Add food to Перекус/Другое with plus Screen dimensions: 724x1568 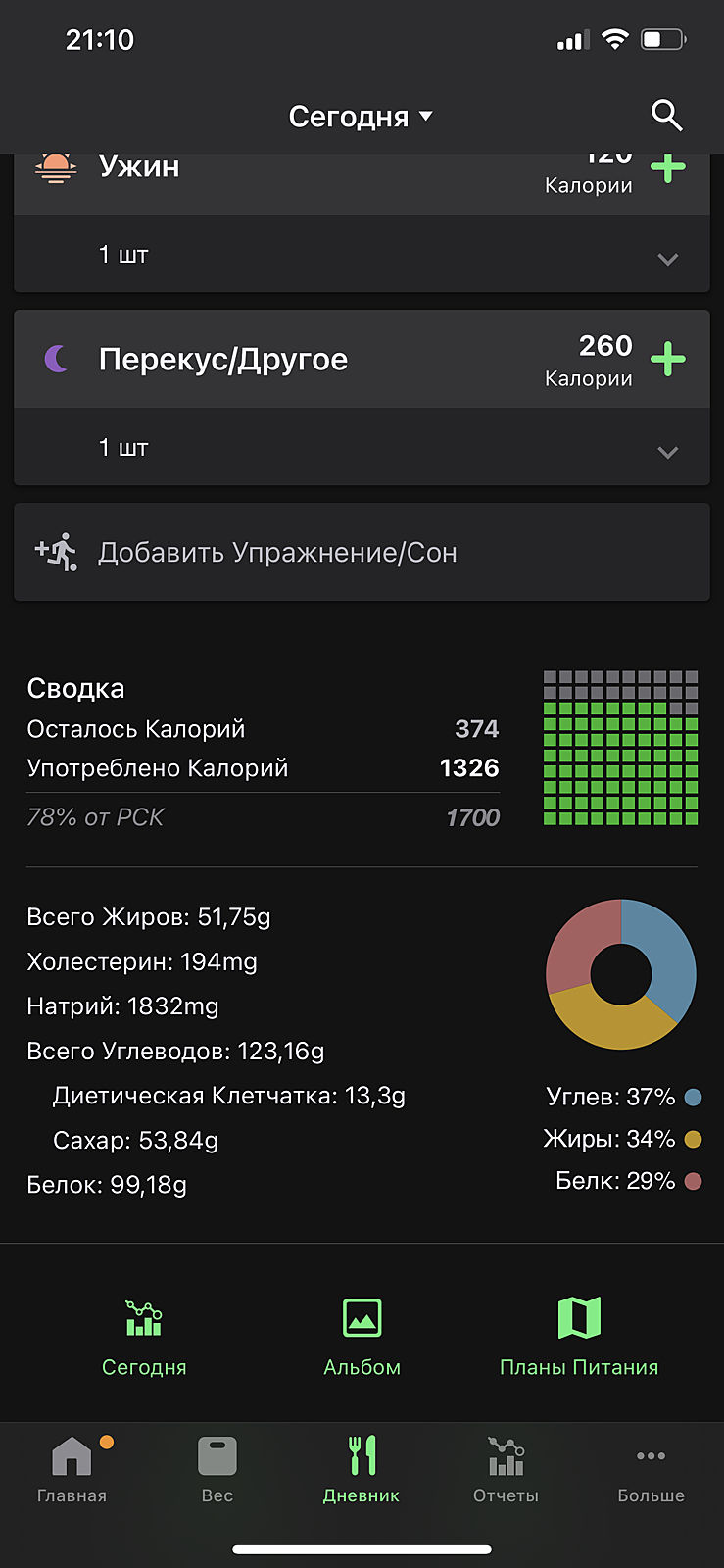[668, 359]
